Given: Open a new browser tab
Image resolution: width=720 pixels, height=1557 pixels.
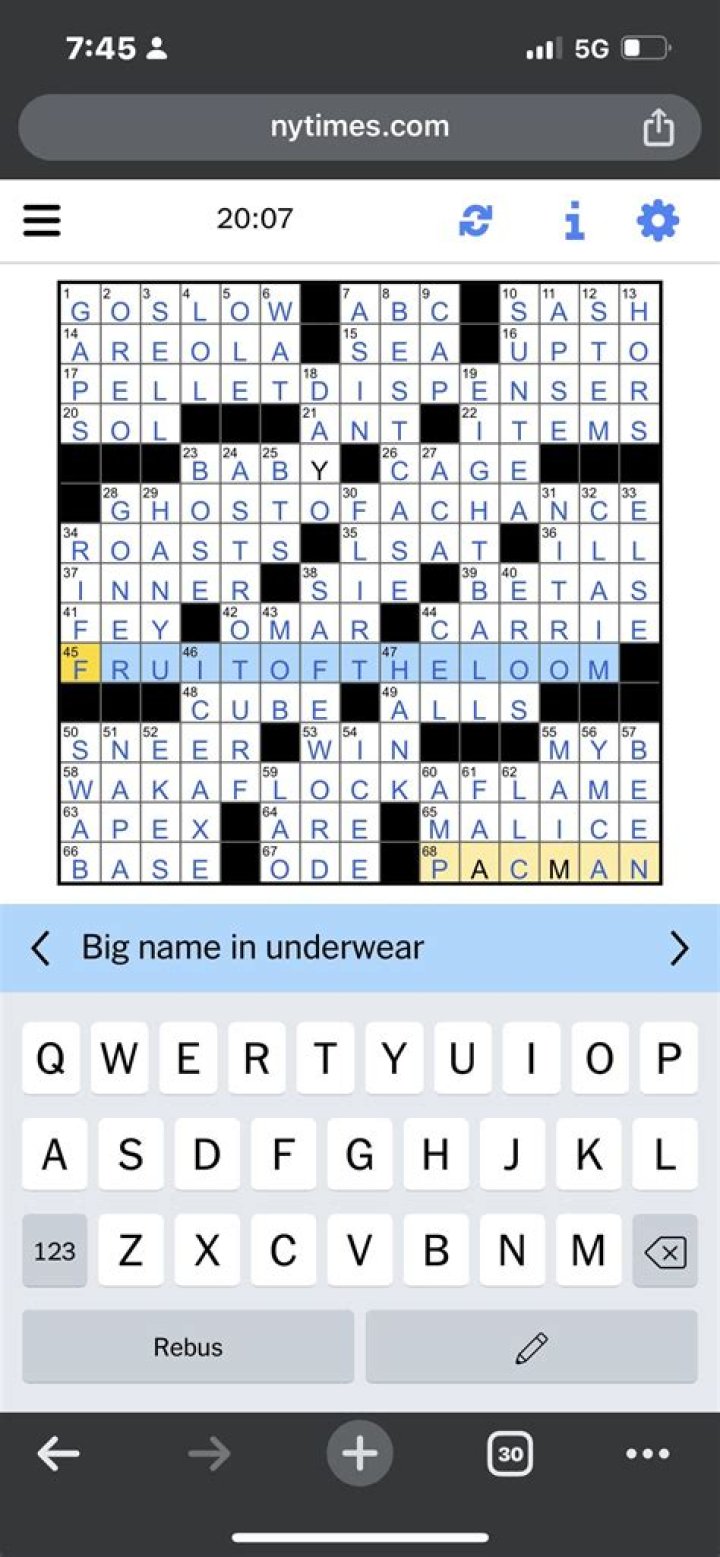Looking at the screenshot, I should (360, 1453).
